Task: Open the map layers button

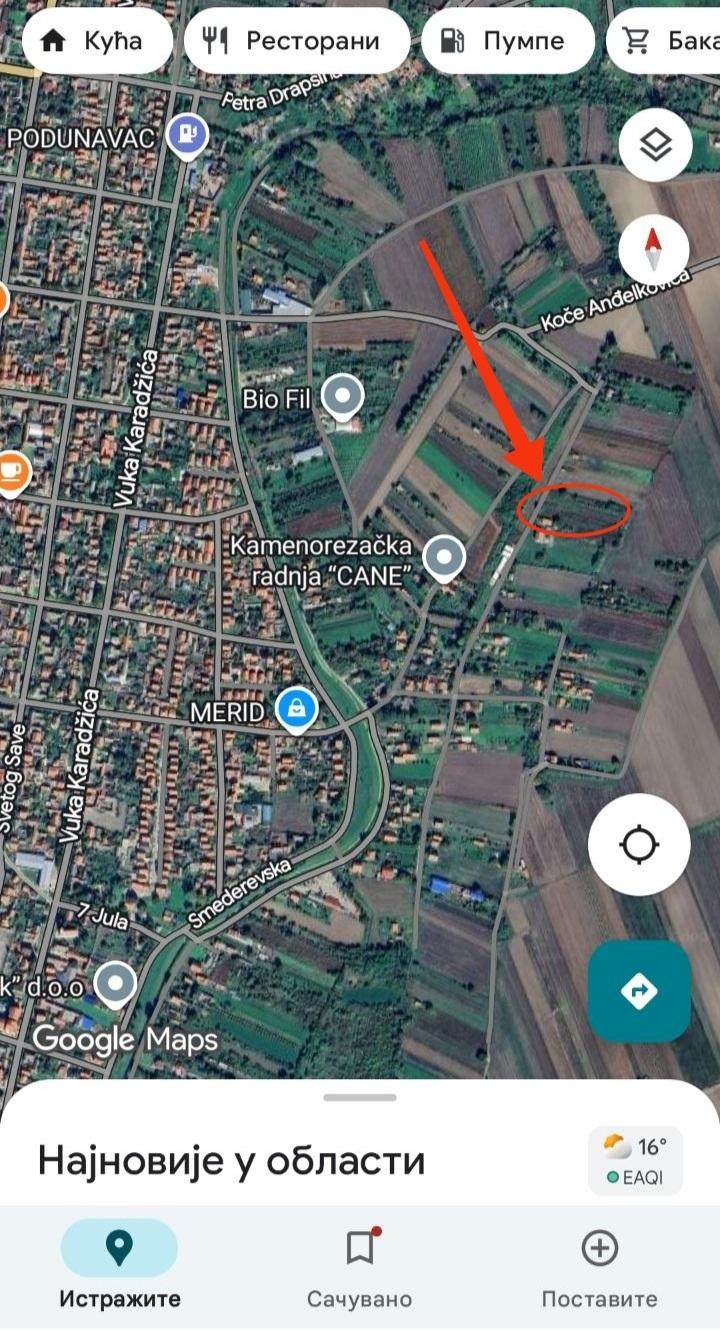Action: point(654,146)
